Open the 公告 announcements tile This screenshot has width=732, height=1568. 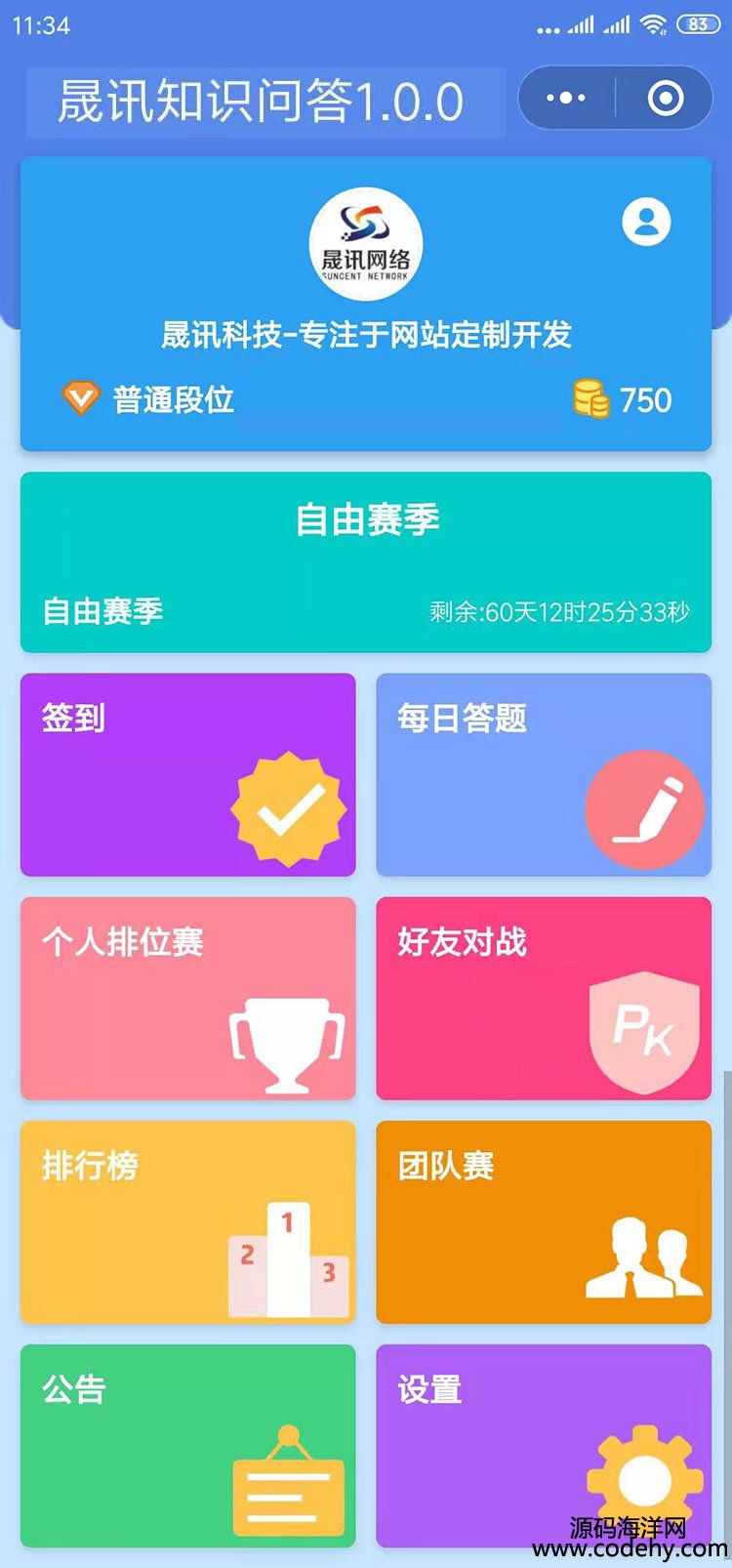(x=187, y=1446)
